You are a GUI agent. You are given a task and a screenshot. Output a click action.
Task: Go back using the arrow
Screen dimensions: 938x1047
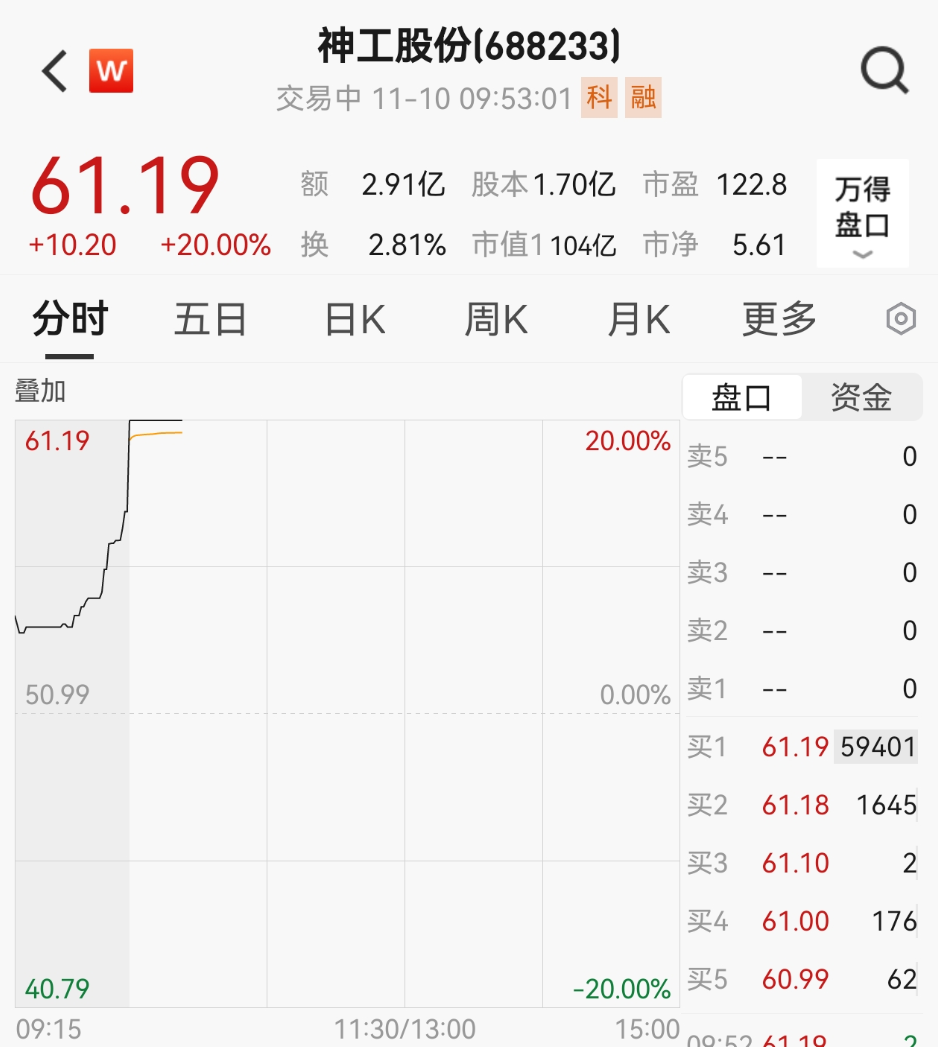pos(55,72)
